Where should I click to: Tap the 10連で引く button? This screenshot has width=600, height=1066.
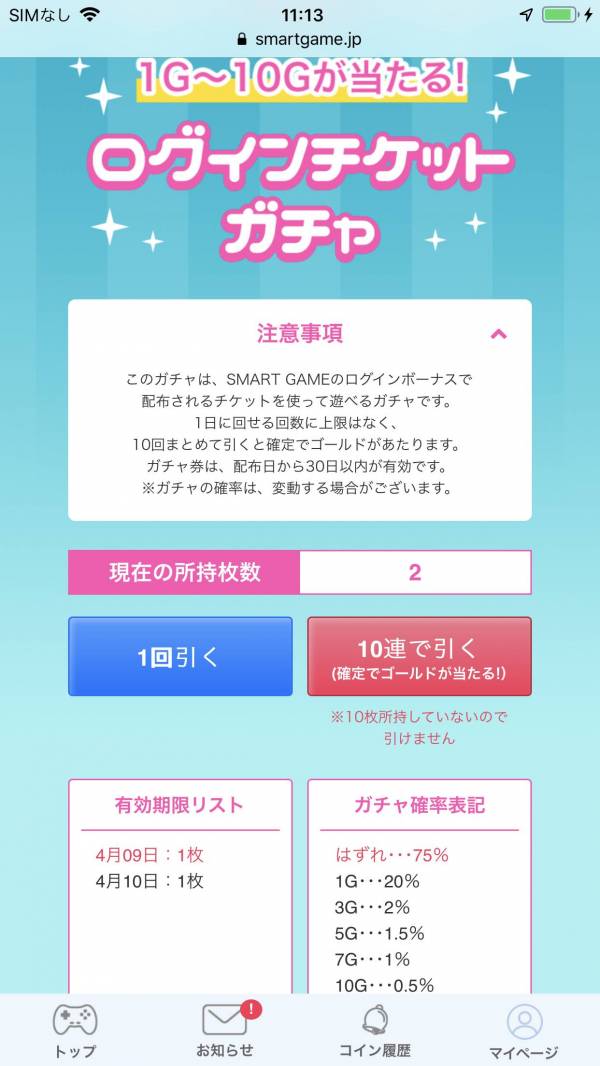(x=419, y=656)
